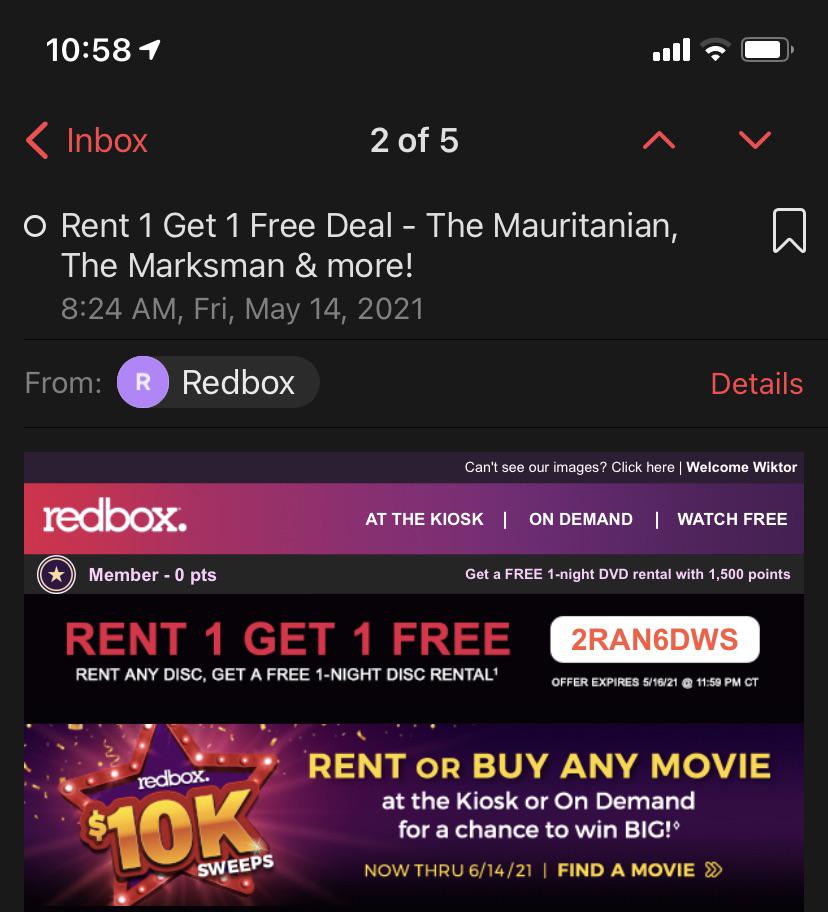Tap the unread indicator circle beside the subject

coord(34,226)
